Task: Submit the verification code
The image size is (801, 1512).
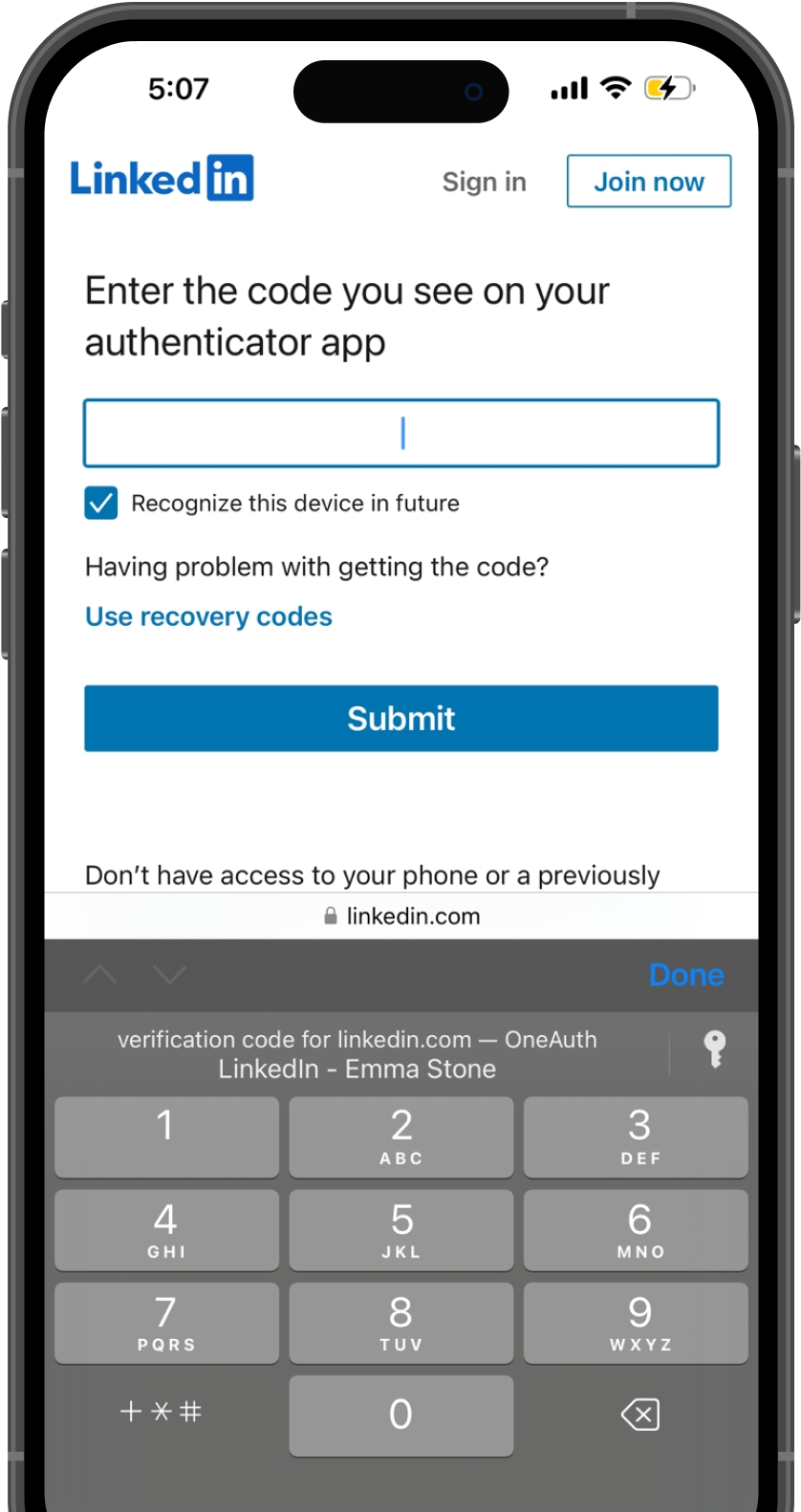Action: click(400, 718)
